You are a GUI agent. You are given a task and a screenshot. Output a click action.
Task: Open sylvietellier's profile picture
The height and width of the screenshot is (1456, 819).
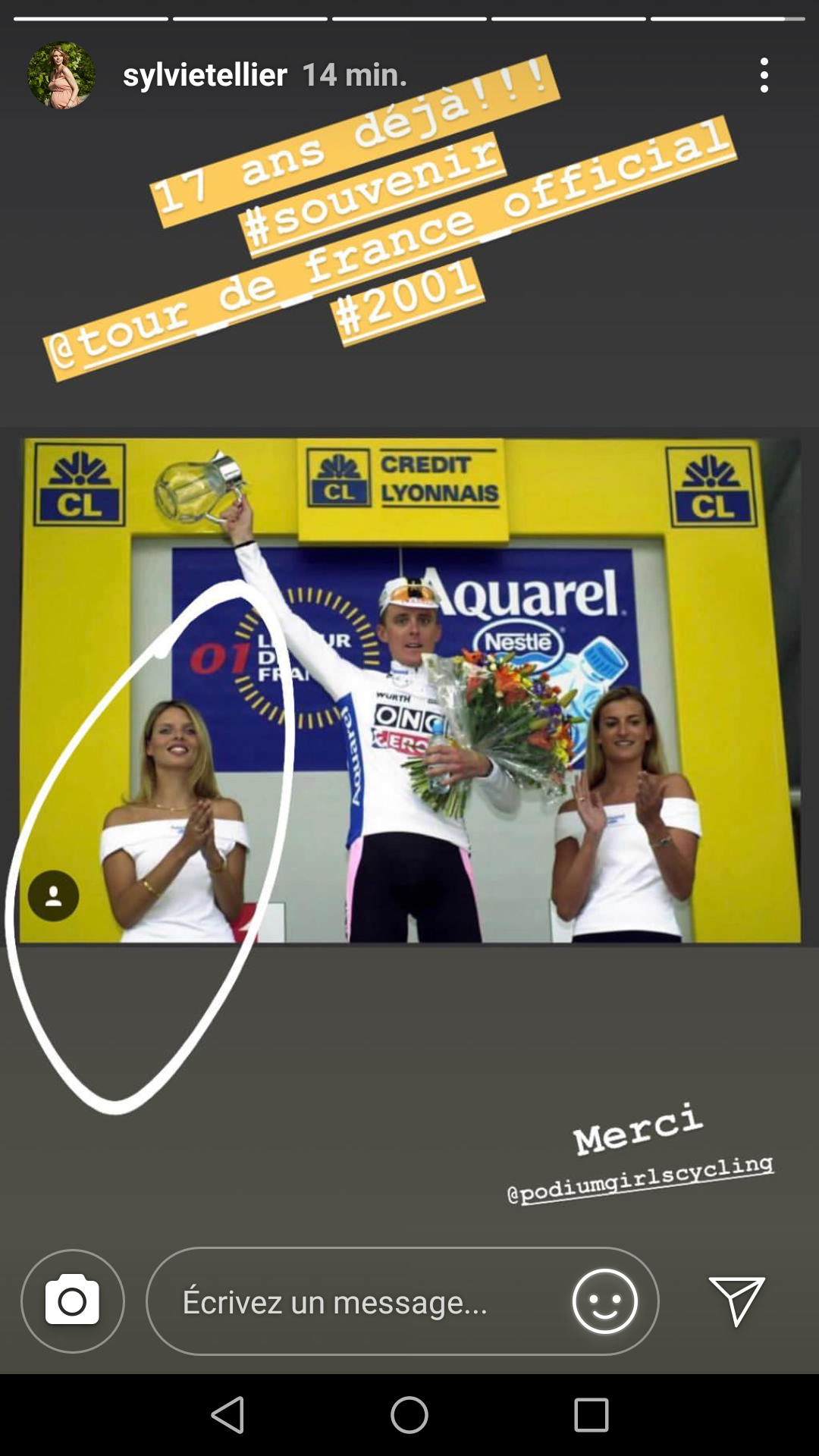coord(61,75)
